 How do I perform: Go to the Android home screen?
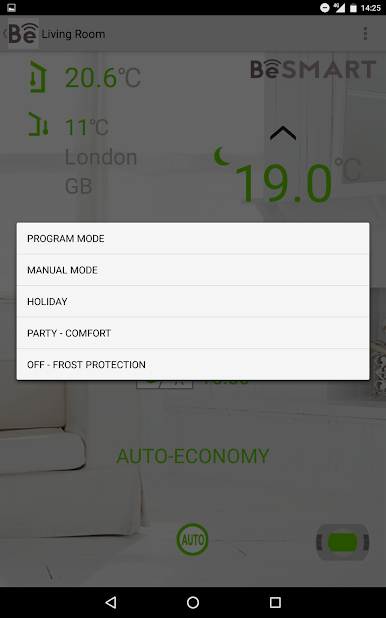193,602
